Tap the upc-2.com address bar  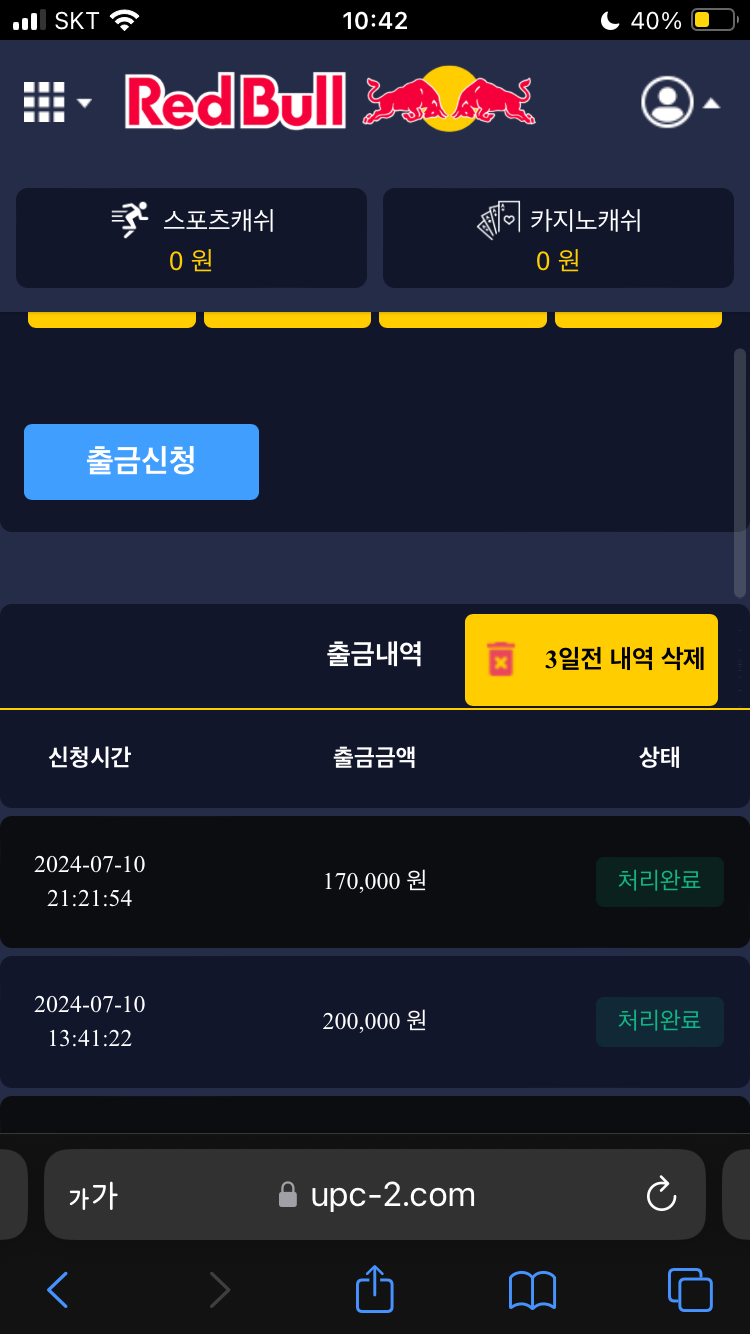(x=380, y=1195)
